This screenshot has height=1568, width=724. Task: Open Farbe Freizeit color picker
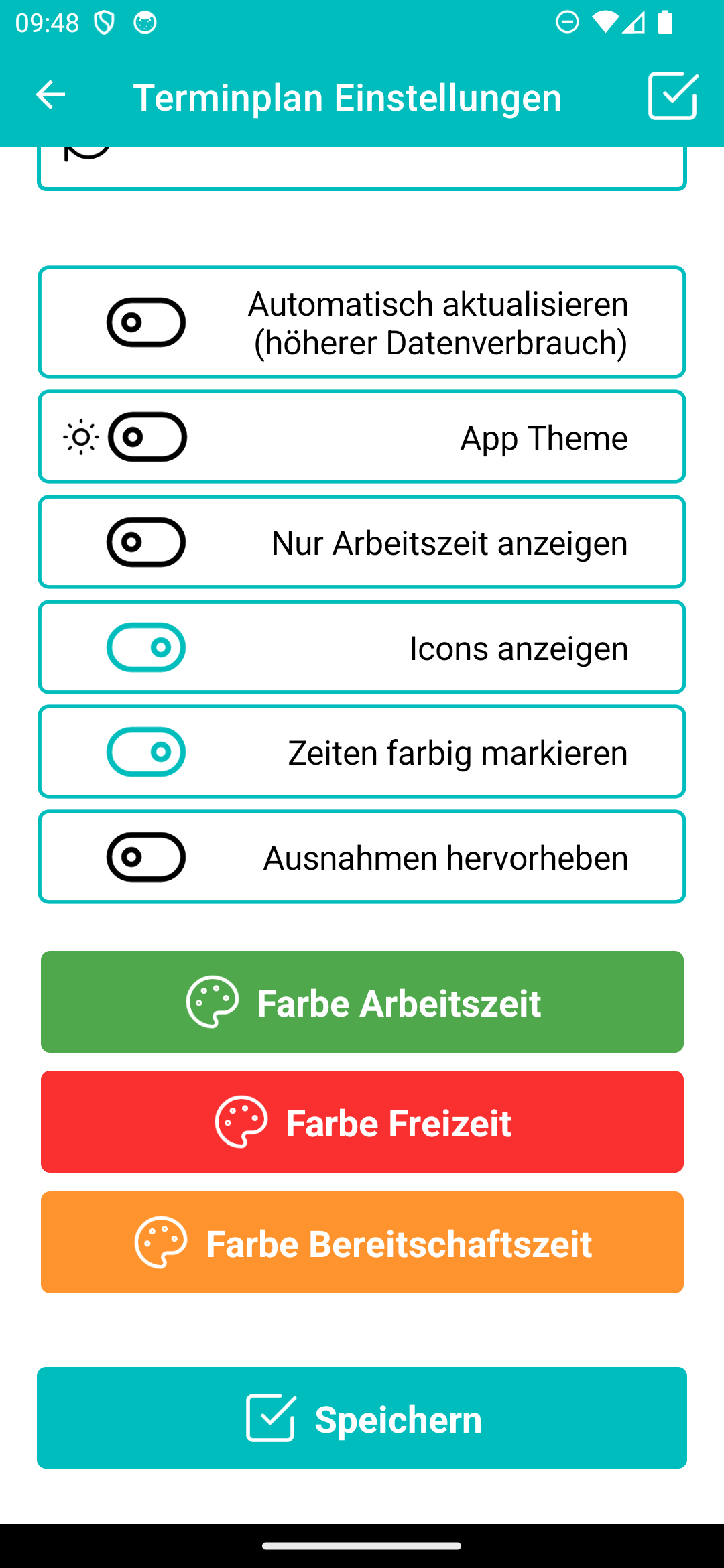coord(362,1122)
